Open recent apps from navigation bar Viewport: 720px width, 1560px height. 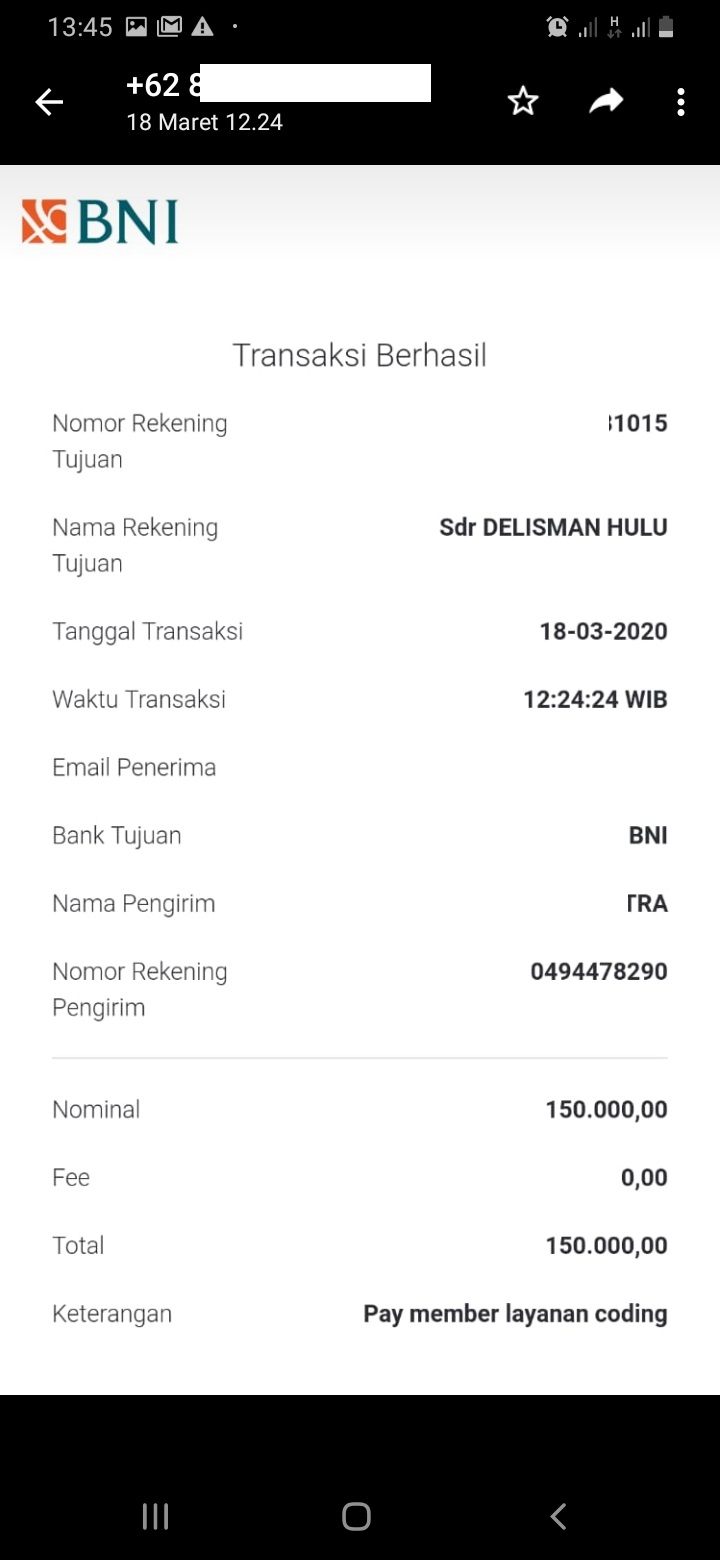pyautogui.click(x=155, y=1516)
